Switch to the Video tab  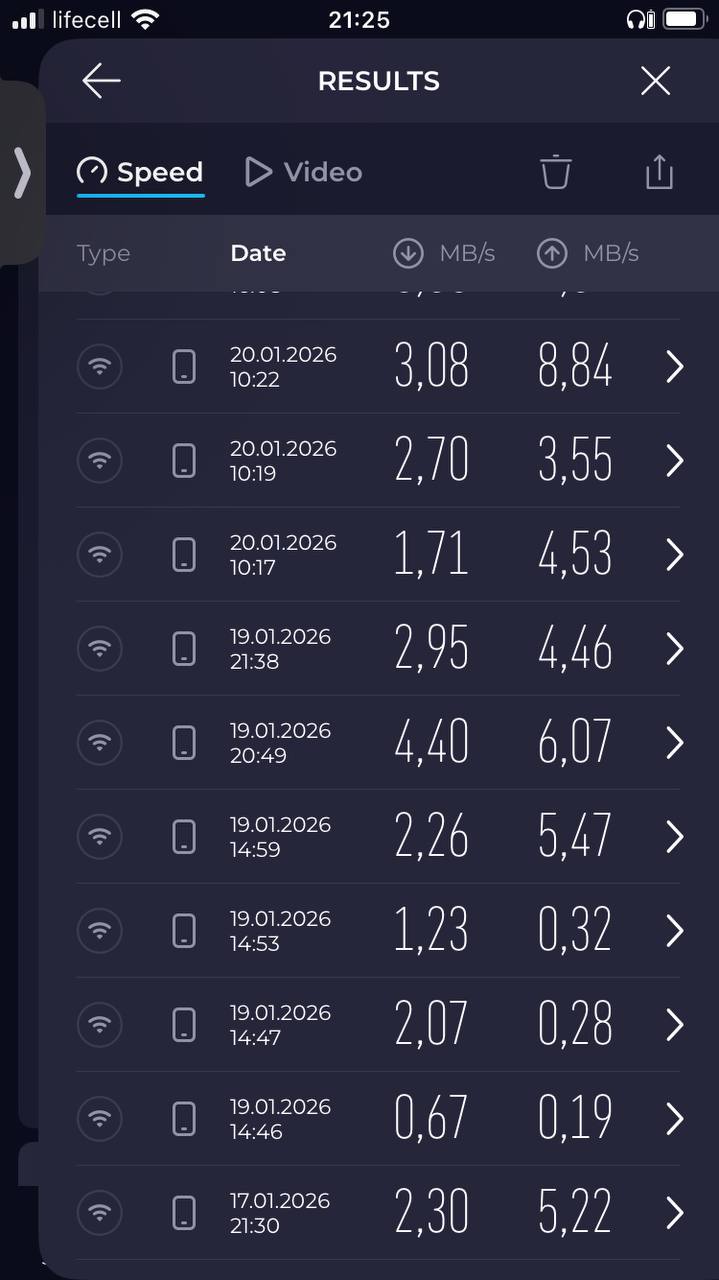tap(304, 172)
